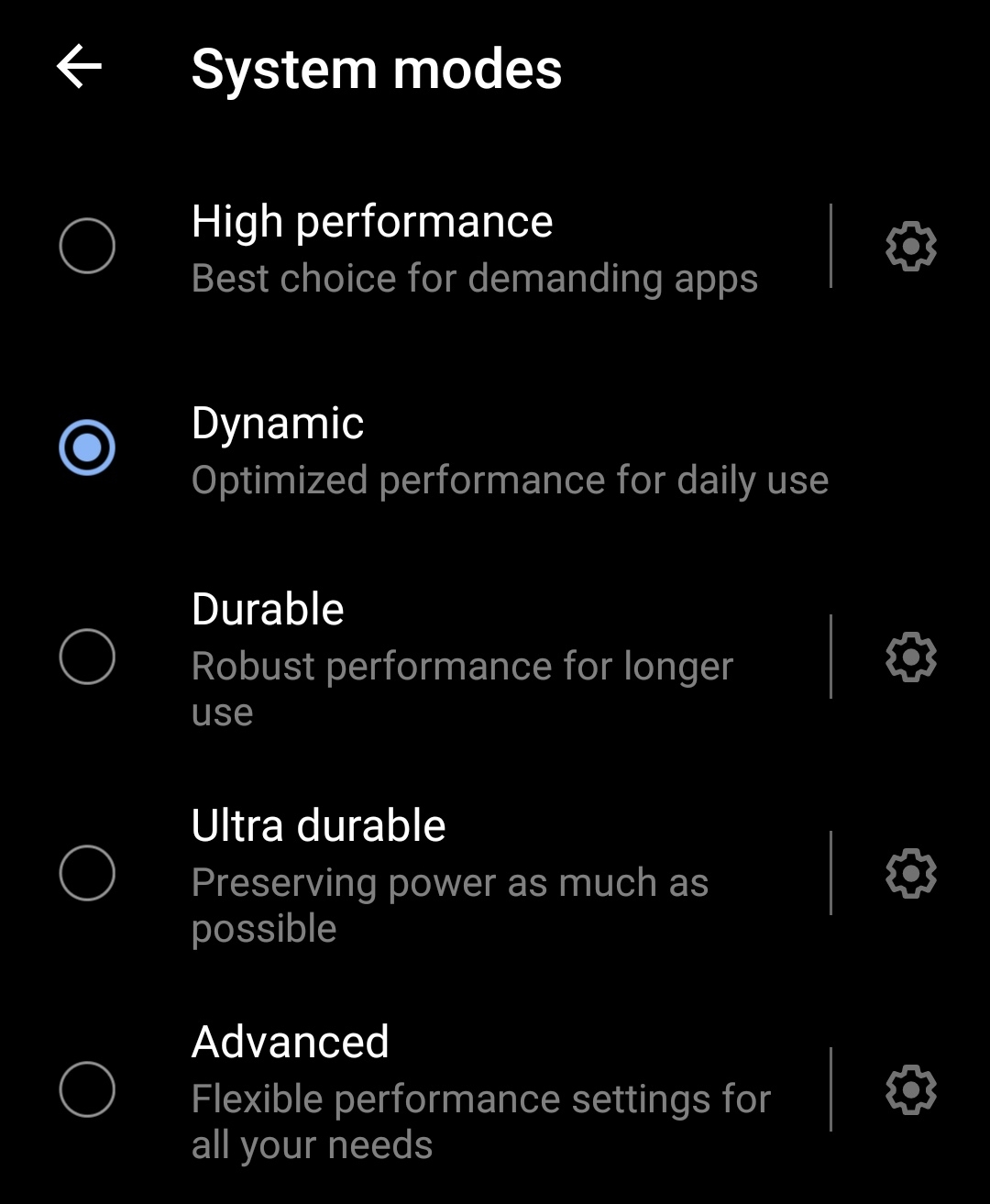Open Advanced mode settings gear
Image resolution: width=990 pixels, height=1204 pixels.
coord(910,1089)
